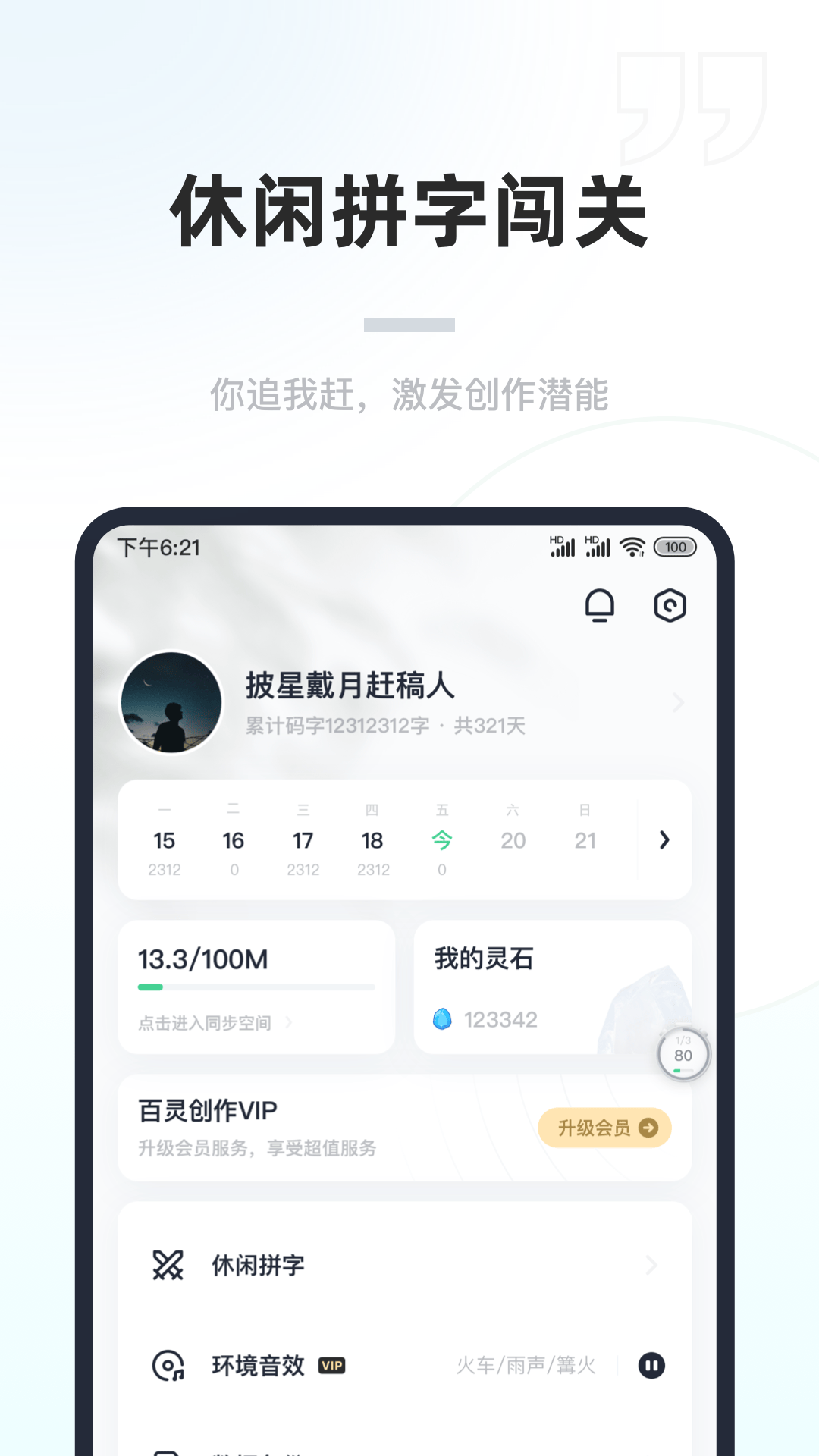Expand the next week with the calendar arrow
Image resolution: width=819 pixels, height=1456 pixels.
[x=665, y=840]
